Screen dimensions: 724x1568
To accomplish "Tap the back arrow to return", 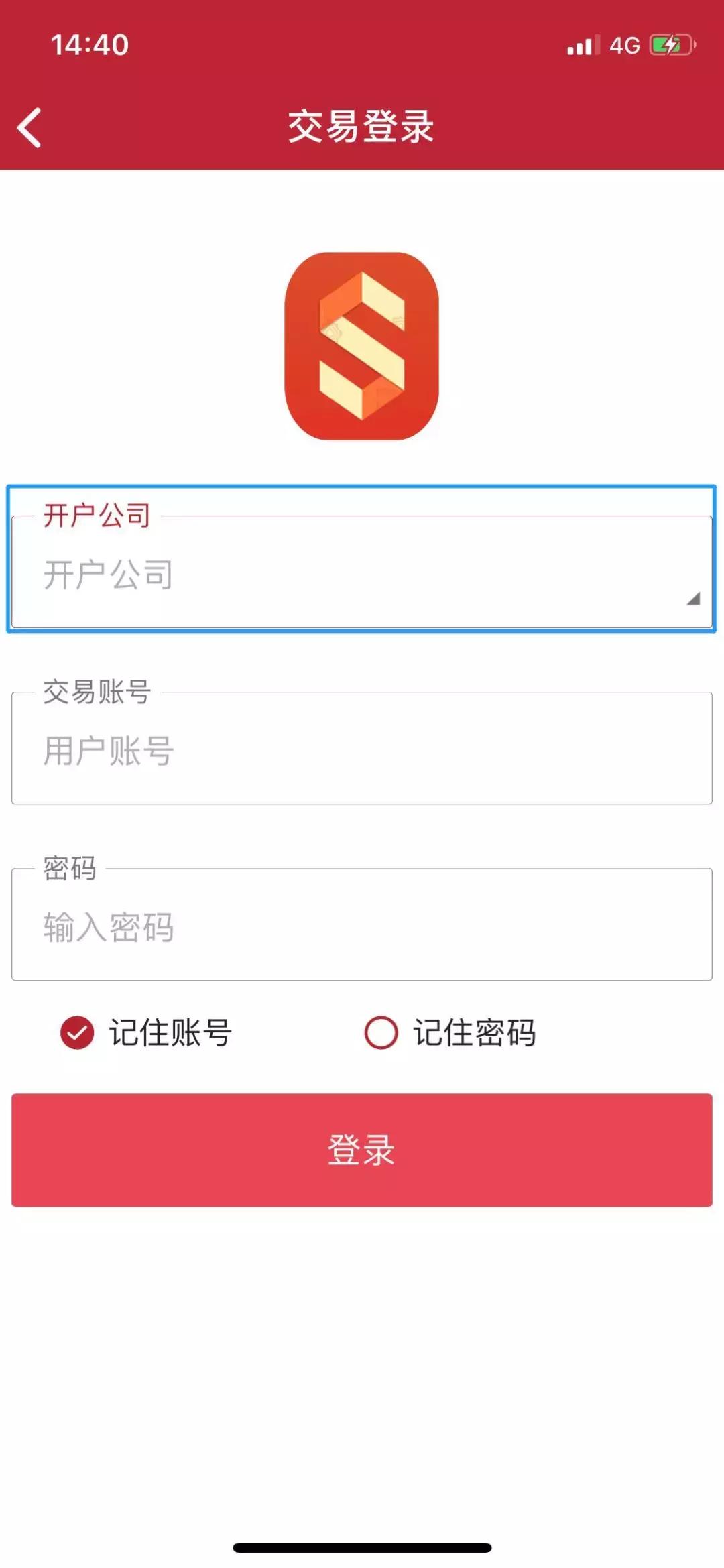I will coord(29,127).
